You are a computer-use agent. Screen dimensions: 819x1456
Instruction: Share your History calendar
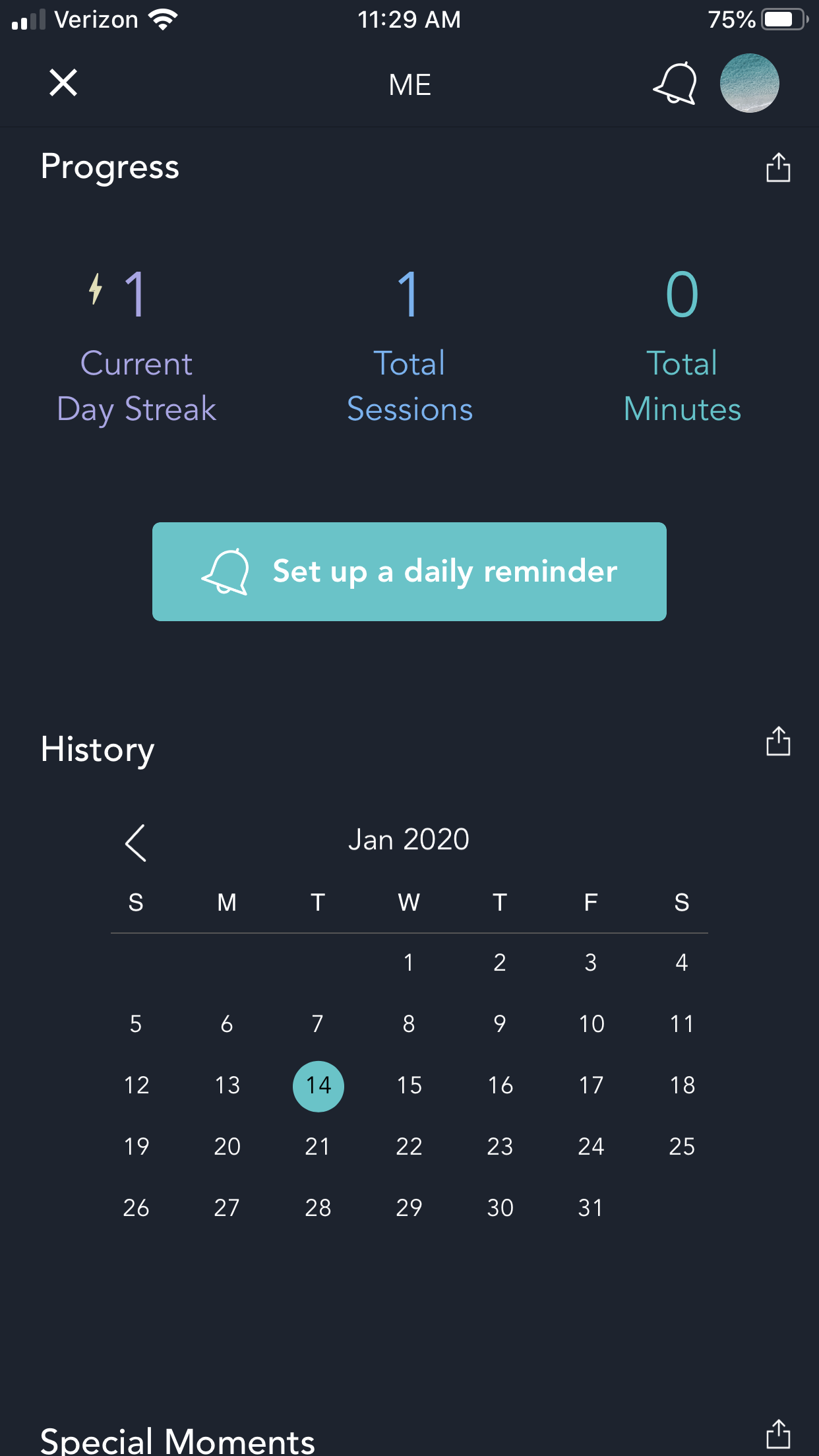click(x=778, y=741)
